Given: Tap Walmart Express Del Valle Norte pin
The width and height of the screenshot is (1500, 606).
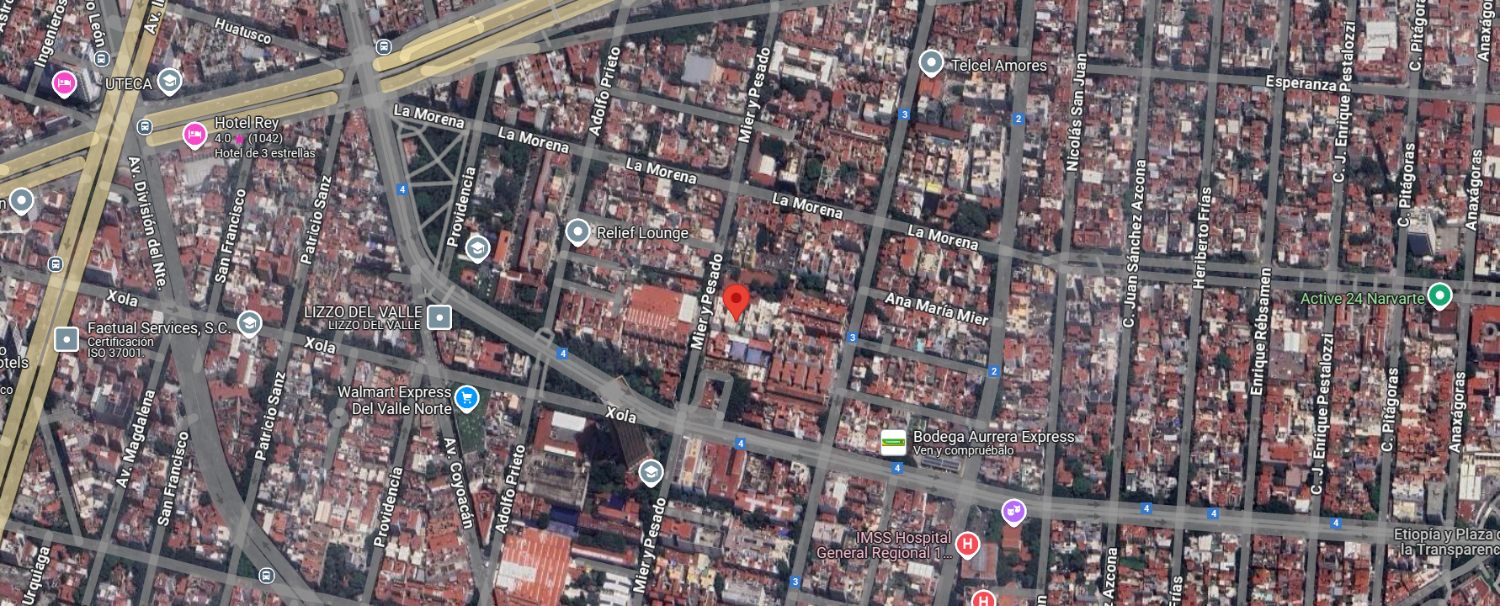Looking at the screenshot, I should pos(466,399).
